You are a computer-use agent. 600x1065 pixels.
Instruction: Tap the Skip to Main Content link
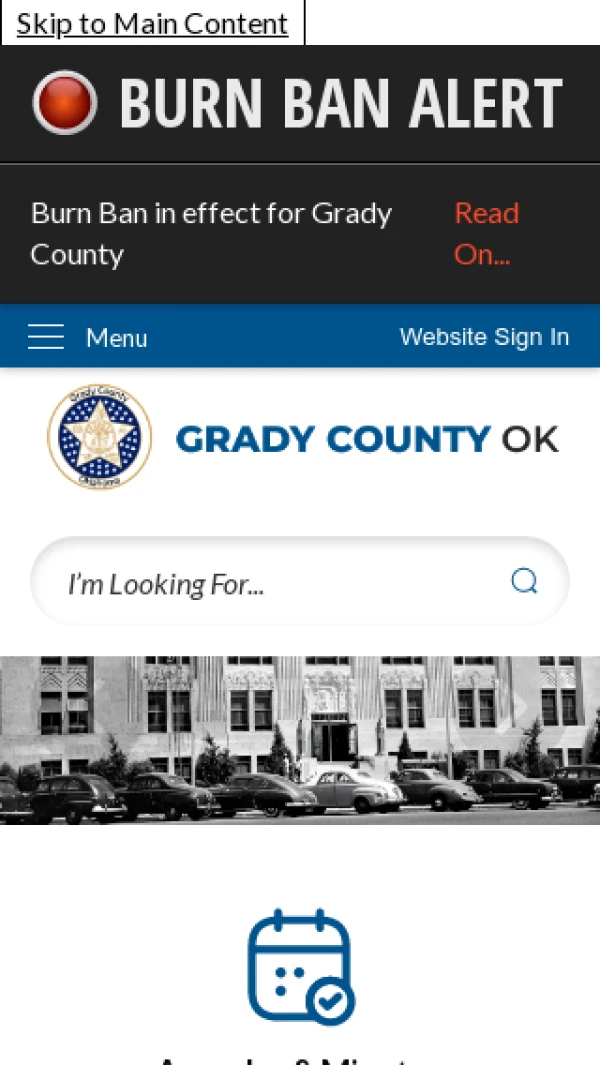(152, 23)
